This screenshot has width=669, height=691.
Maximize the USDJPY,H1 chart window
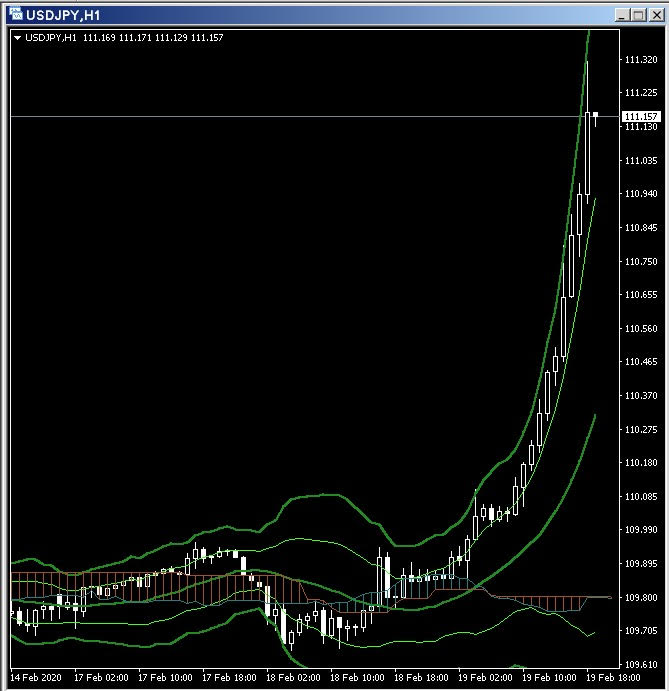pyautogui.click(x=639, y=15)
